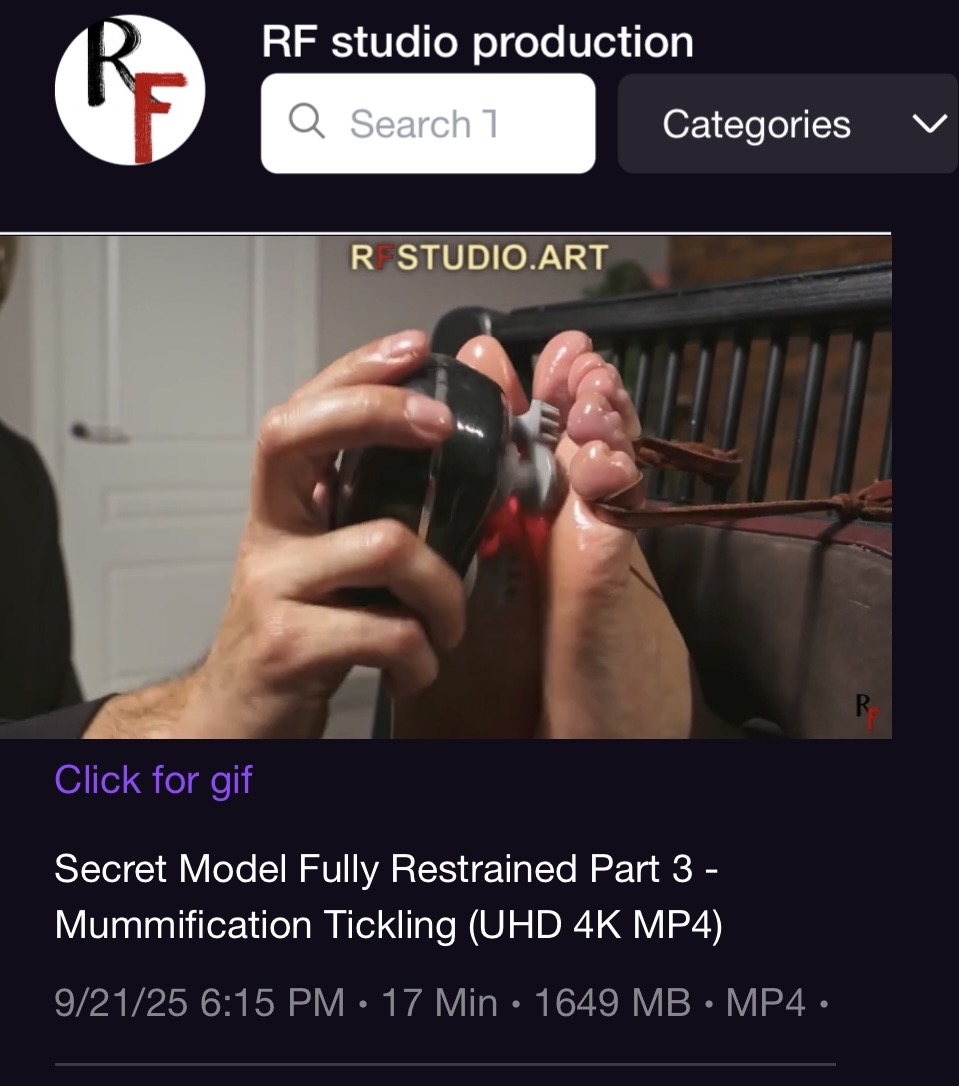959x1086 pixels.
Task: Open the Mummification Tickling title link
Action: [388, 896]
